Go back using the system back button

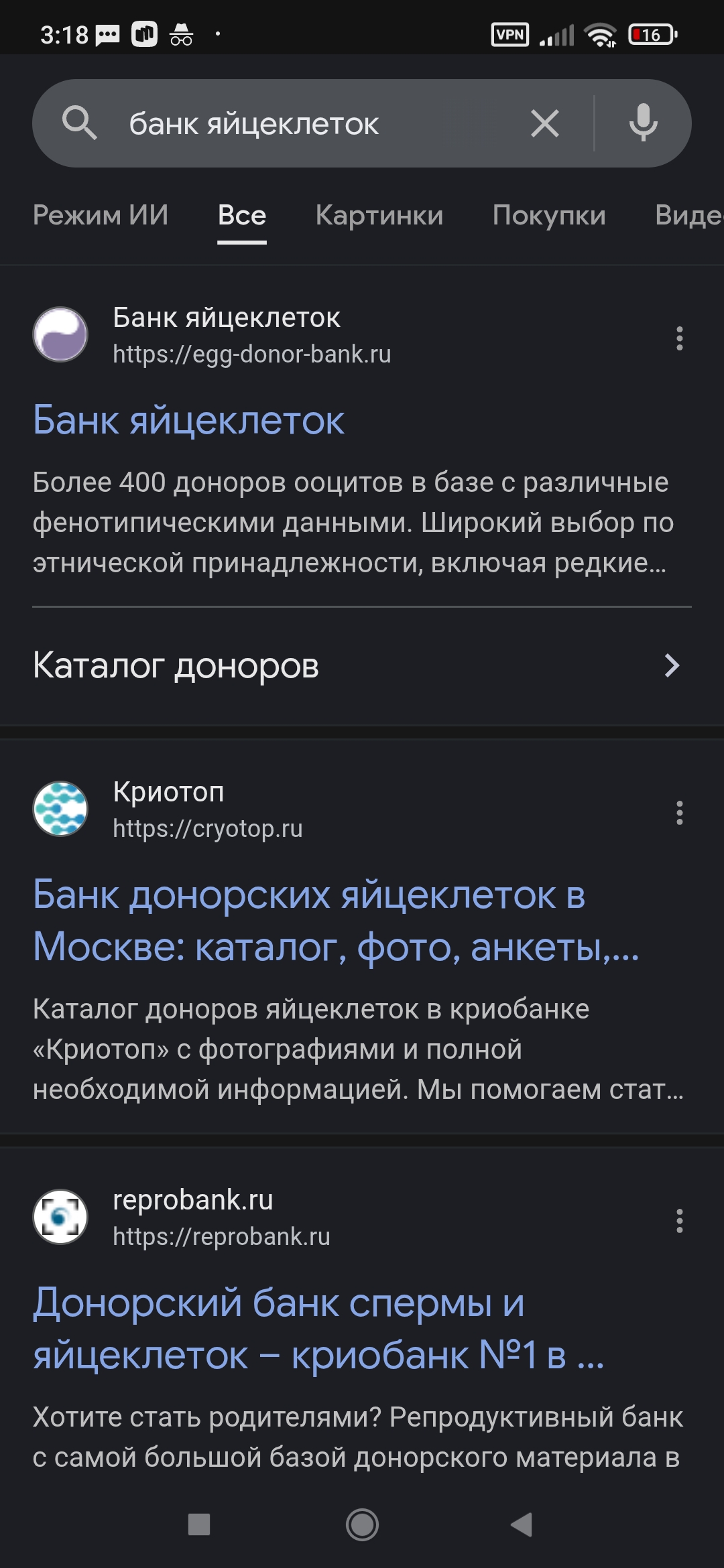point(522,1524)
